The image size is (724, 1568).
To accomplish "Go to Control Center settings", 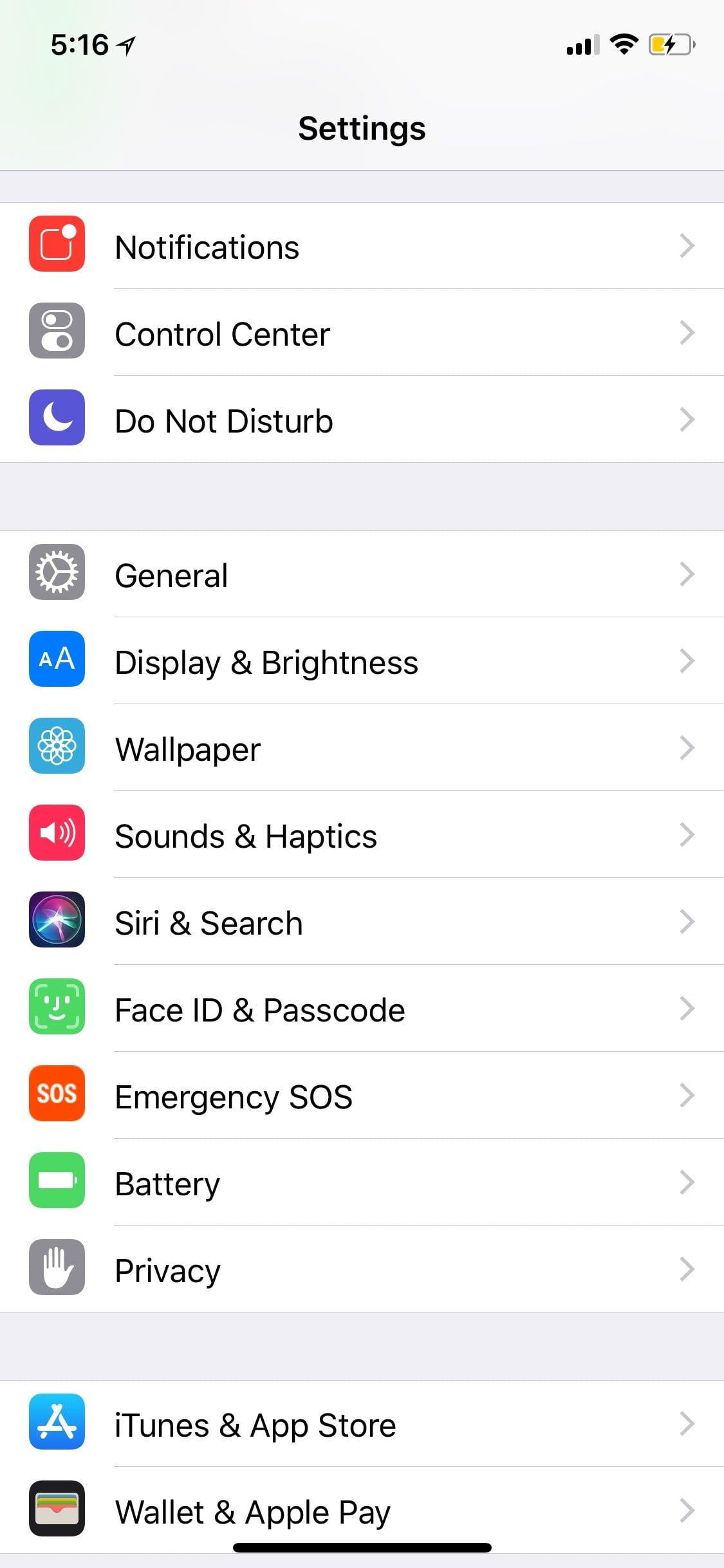I will click(362, 333).
